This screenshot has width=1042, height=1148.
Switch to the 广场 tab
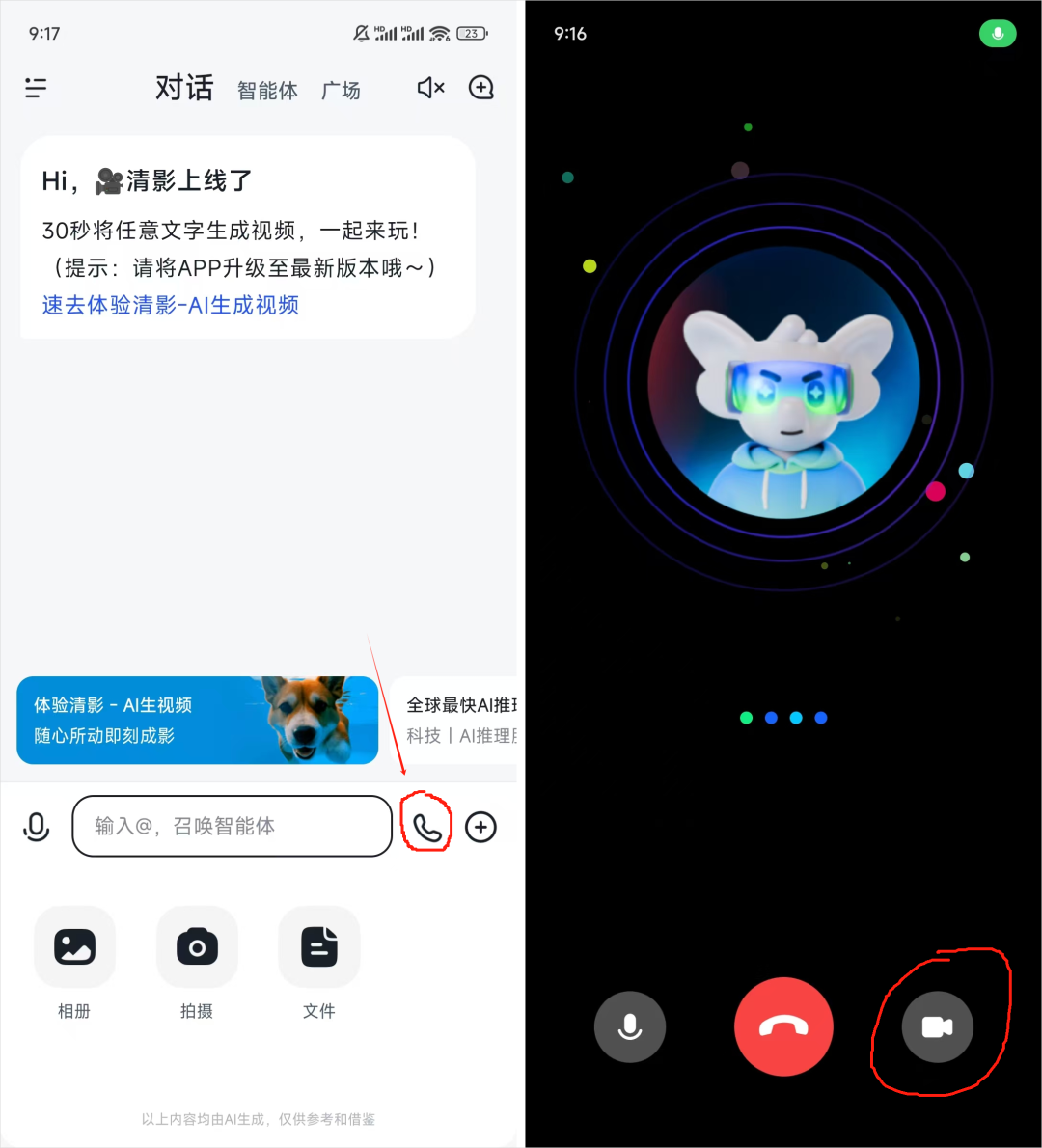pyautogui.click(x=341, y=91)
